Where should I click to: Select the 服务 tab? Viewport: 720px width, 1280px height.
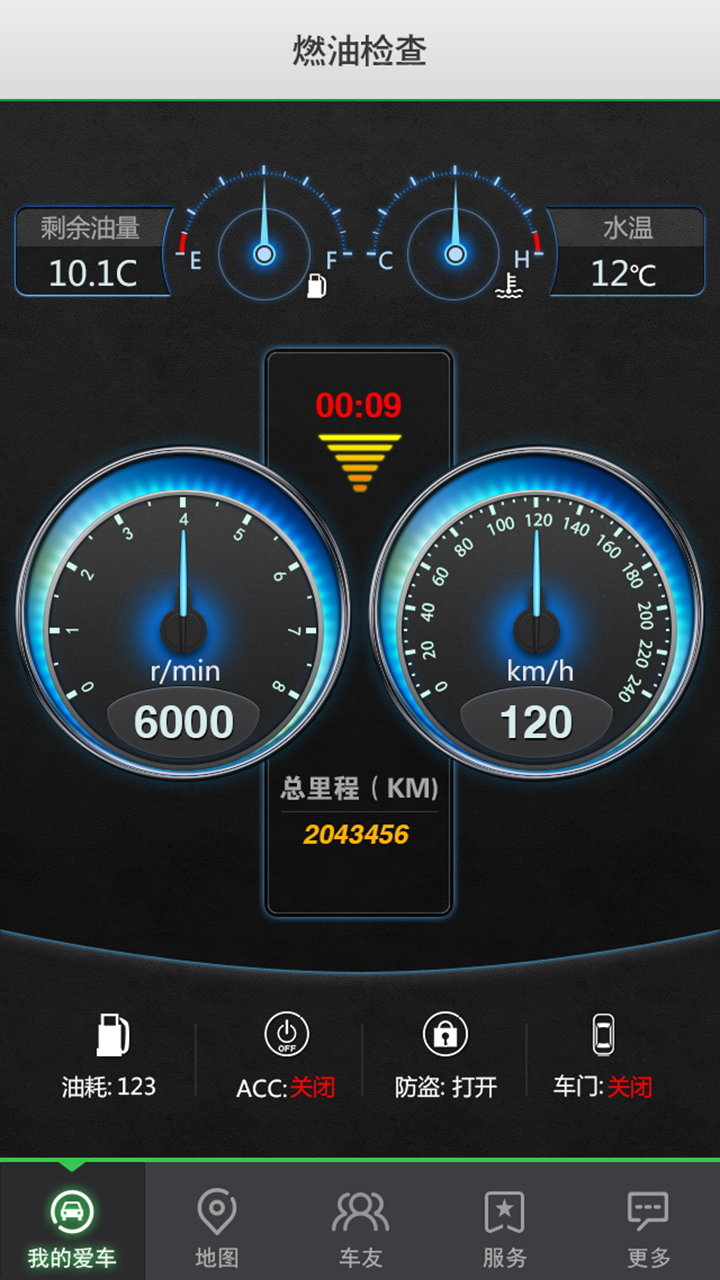pyautogui.click(x=504, y=1224)
